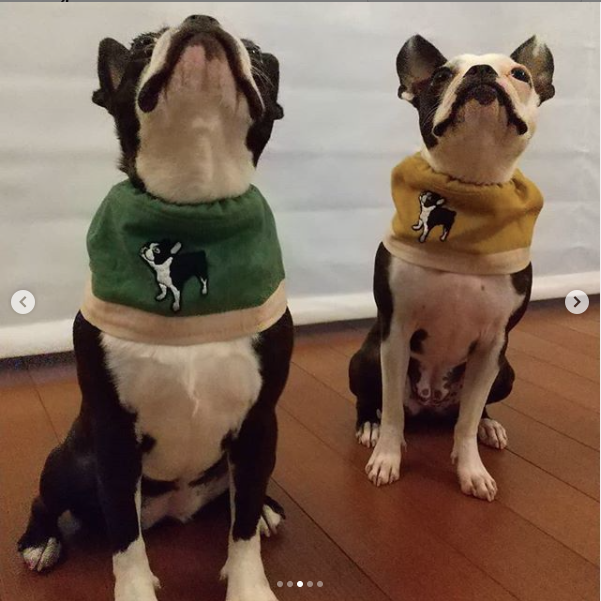Go to the next photo in the carousel
The width and height of the screenshot is (601, 601).
(x=576, y=302)
